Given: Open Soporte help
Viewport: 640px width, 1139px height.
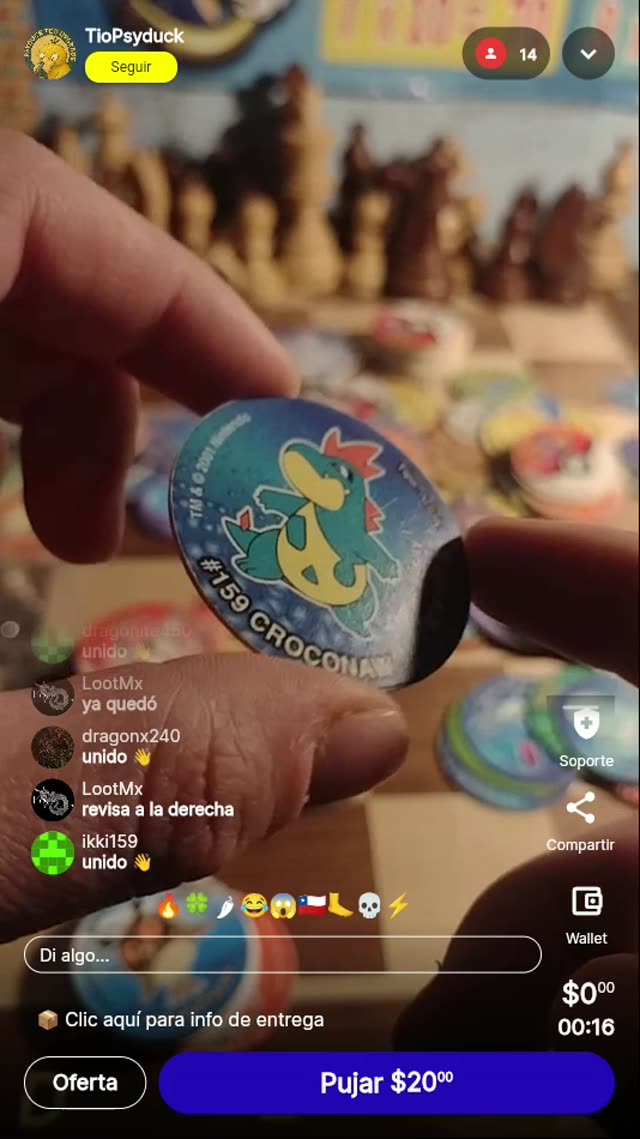Looking at the screenshot, I should tap(586, 733).
